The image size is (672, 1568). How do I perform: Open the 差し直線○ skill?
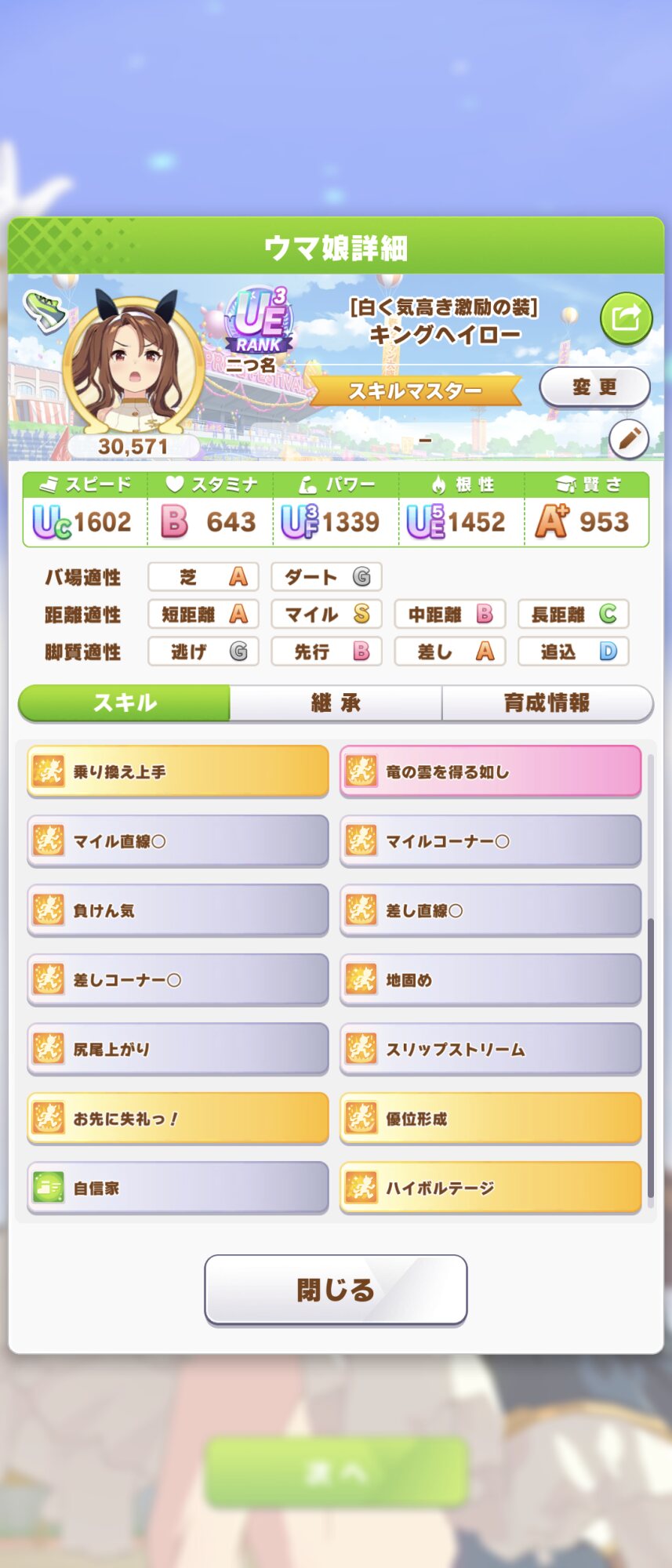[x=490, y=910]
